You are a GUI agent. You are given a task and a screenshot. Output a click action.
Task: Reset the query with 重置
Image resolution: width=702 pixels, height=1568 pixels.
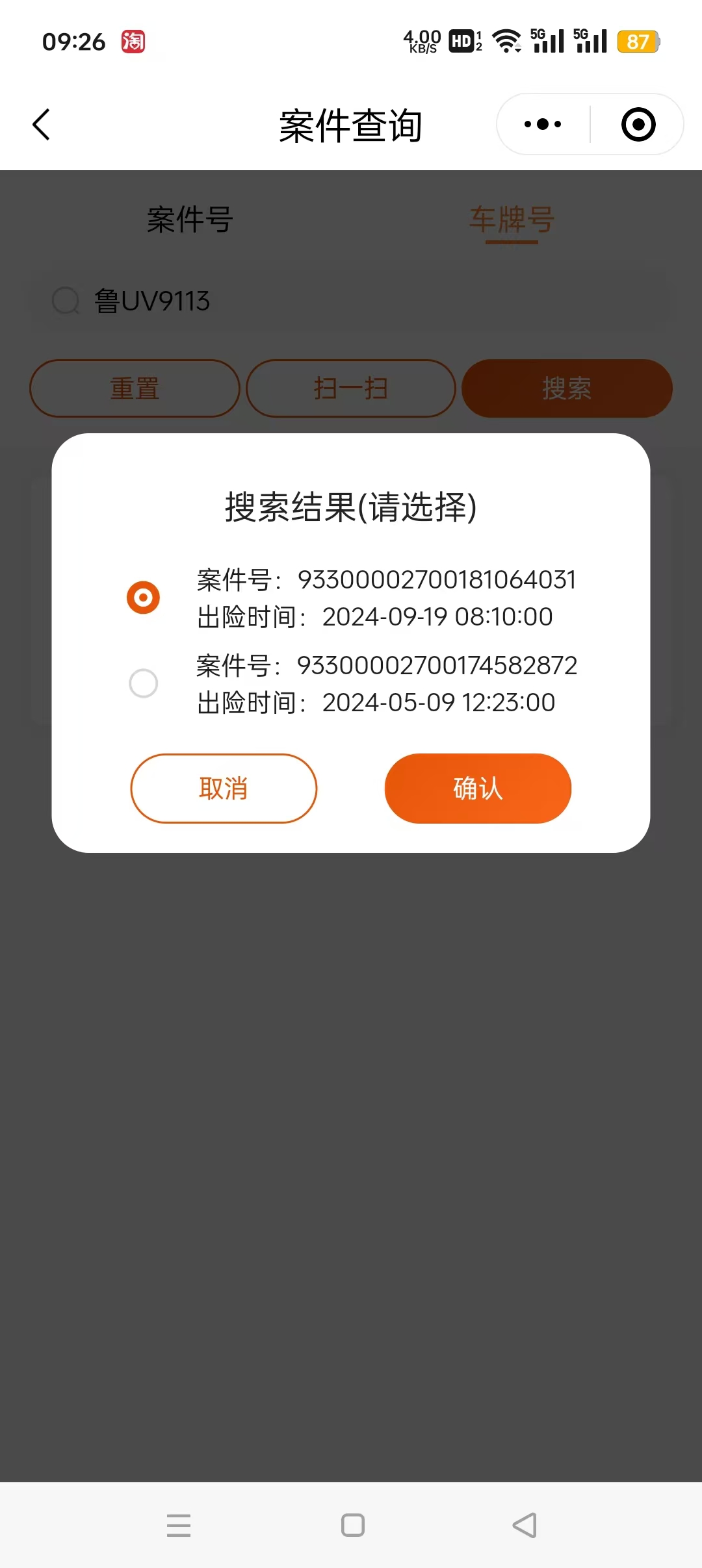tap(135, 388)
